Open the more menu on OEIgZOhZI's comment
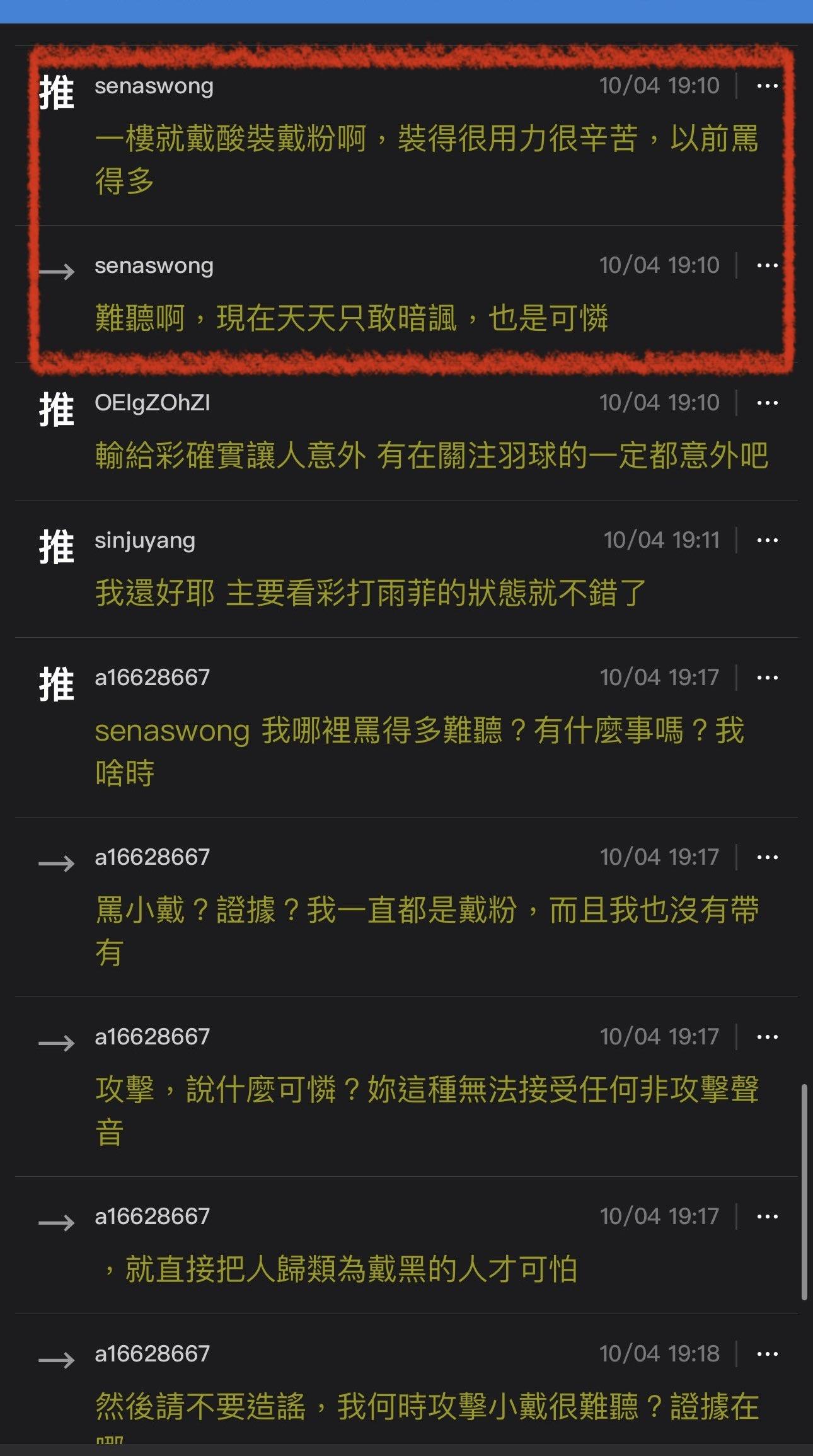The width and height of the screenshot is (813, 1456). (x=767, y=403)
